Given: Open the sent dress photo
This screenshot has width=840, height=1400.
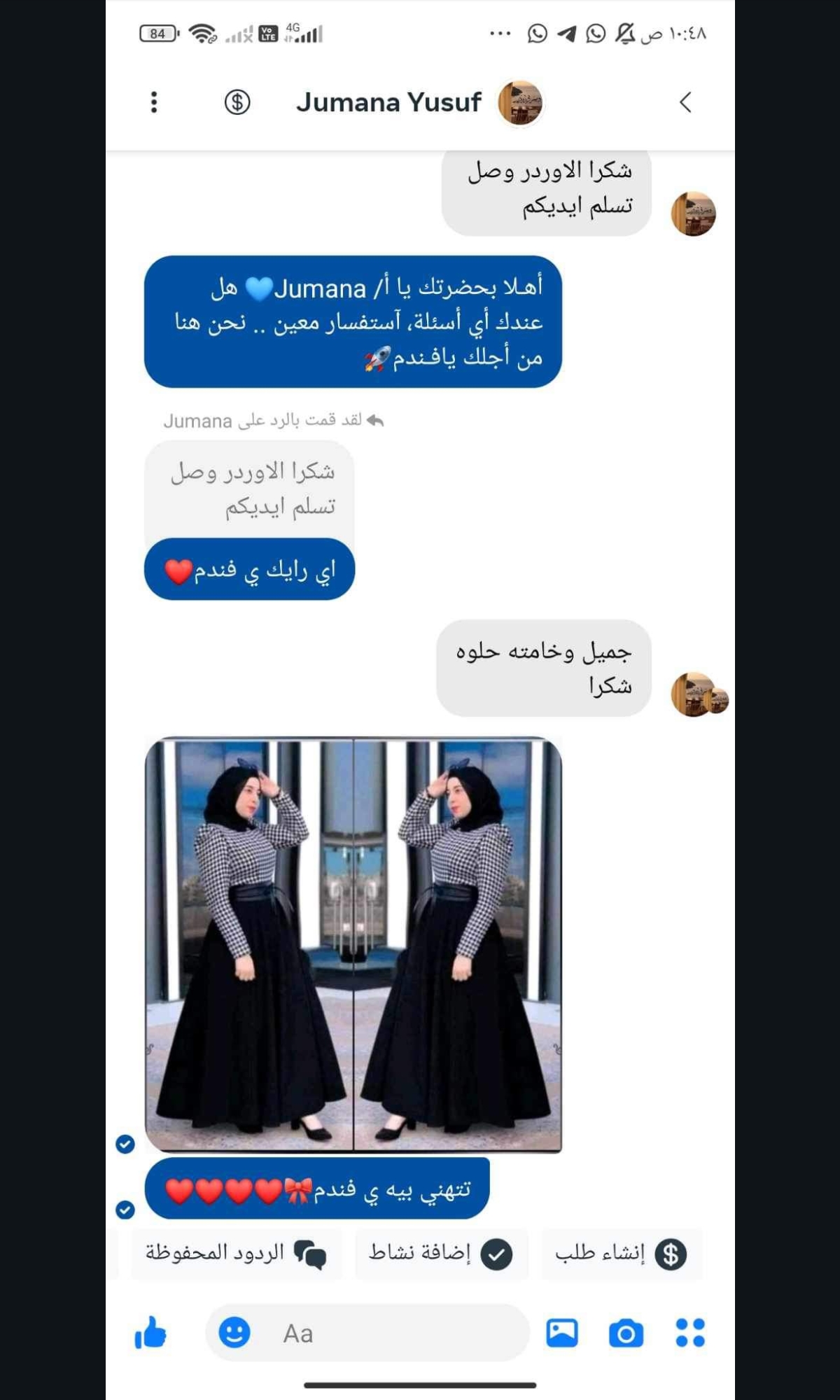Looking at the screenshot, I should pos(353,944).
